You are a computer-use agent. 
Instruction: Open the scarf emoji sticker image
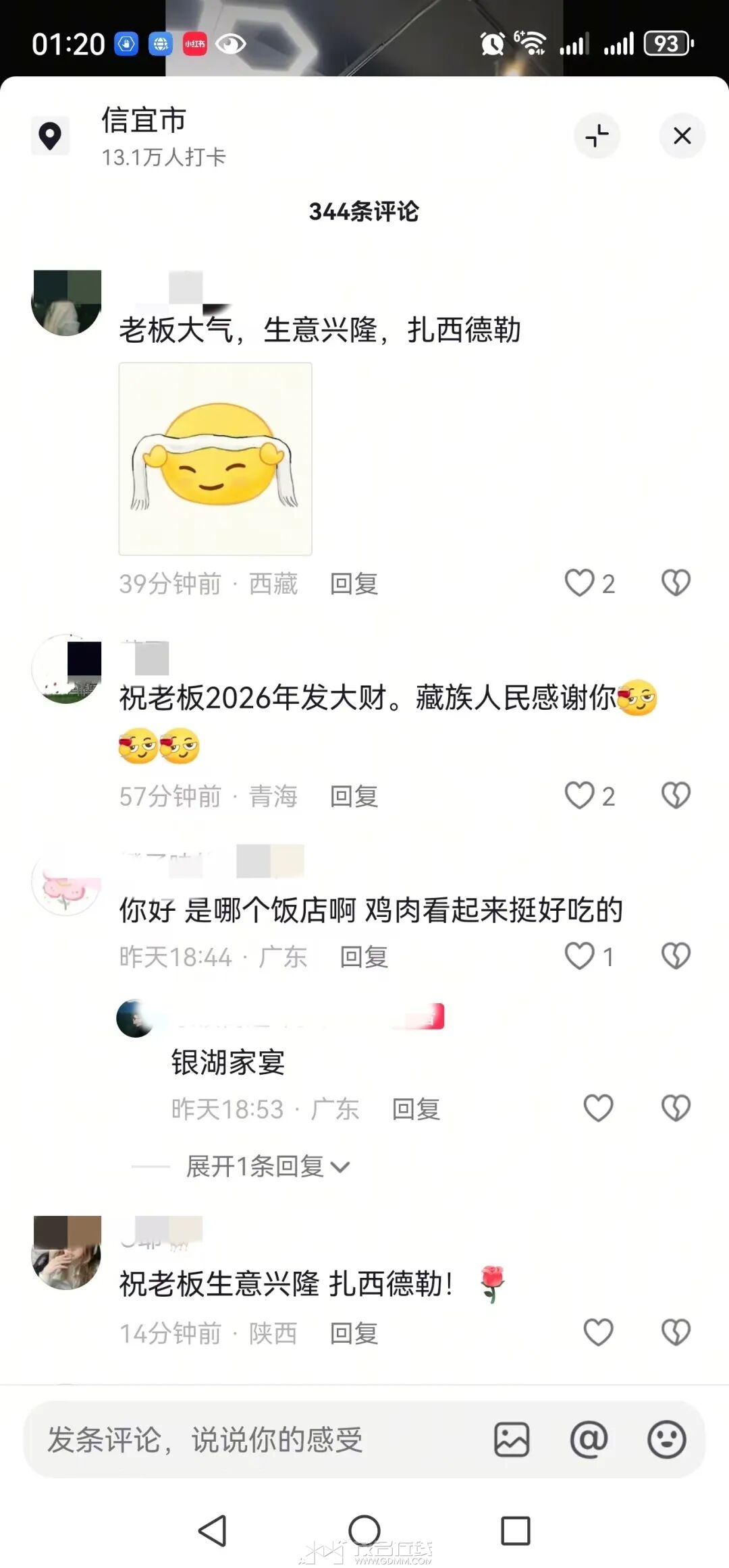click(215, 459)
